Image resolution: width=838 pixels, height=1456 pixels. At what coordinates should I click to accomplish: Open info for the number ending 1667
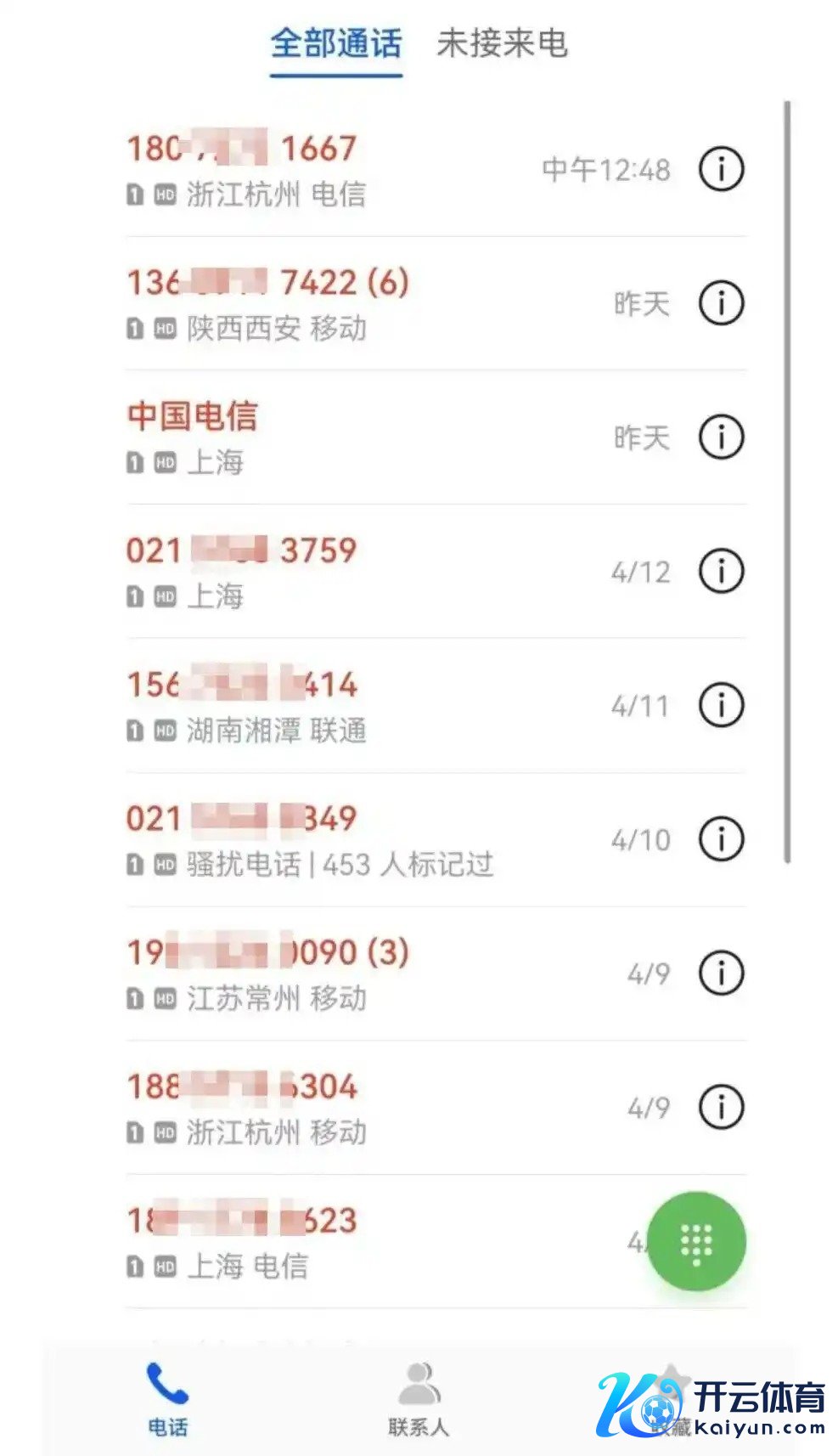pos(721,169)
